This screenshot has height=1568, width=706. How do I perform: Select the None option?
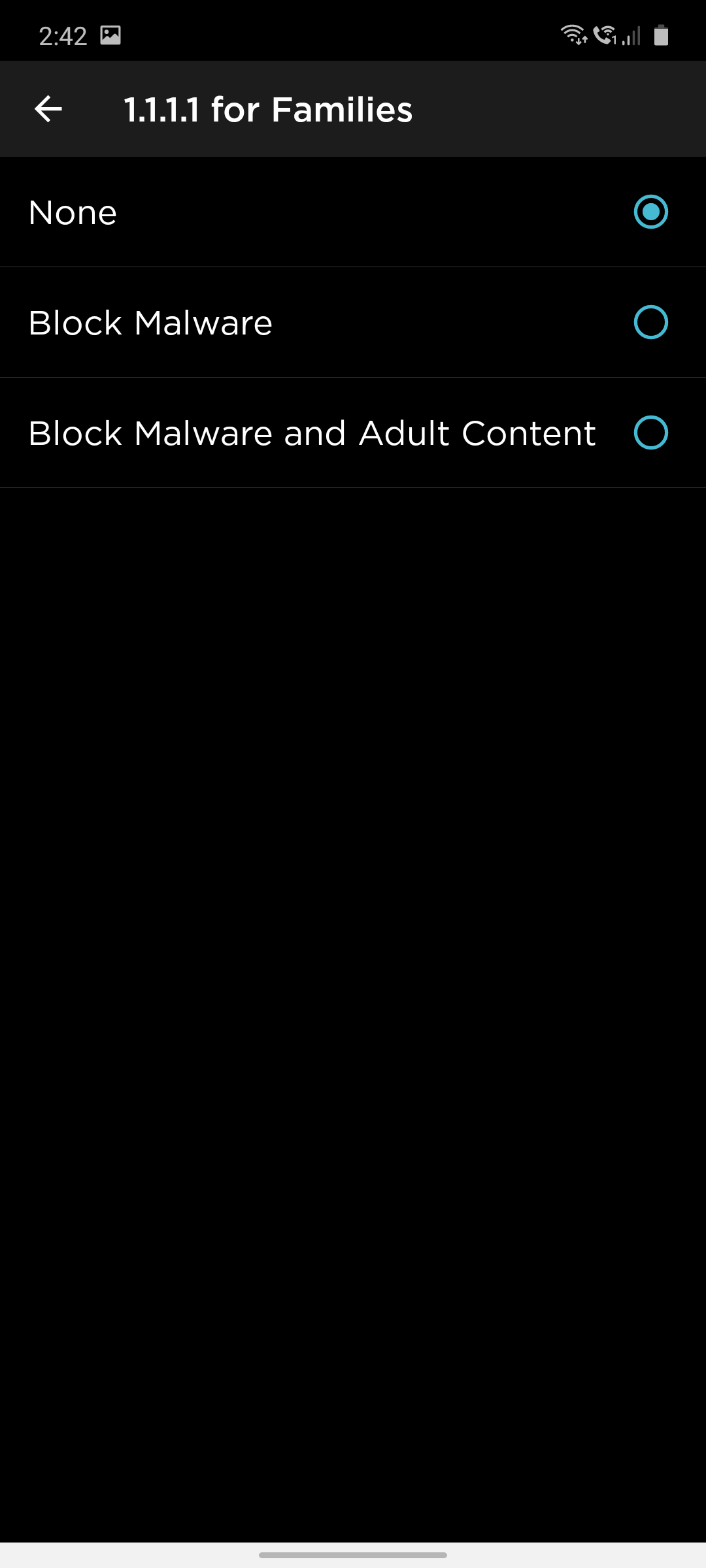coord(650,212)
